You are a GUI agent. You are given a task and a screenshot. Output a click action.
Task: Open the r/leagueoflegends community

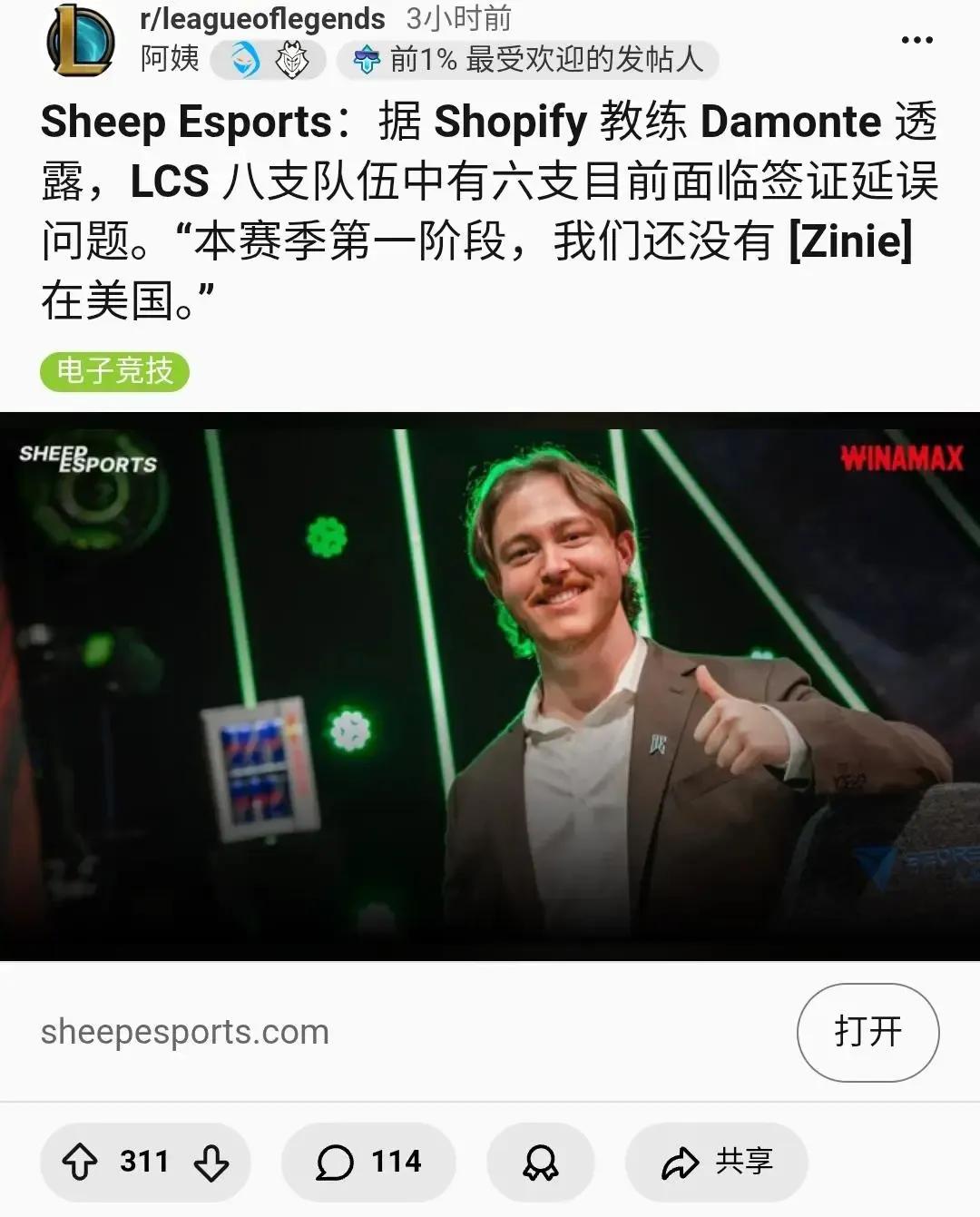pos(262,18)
